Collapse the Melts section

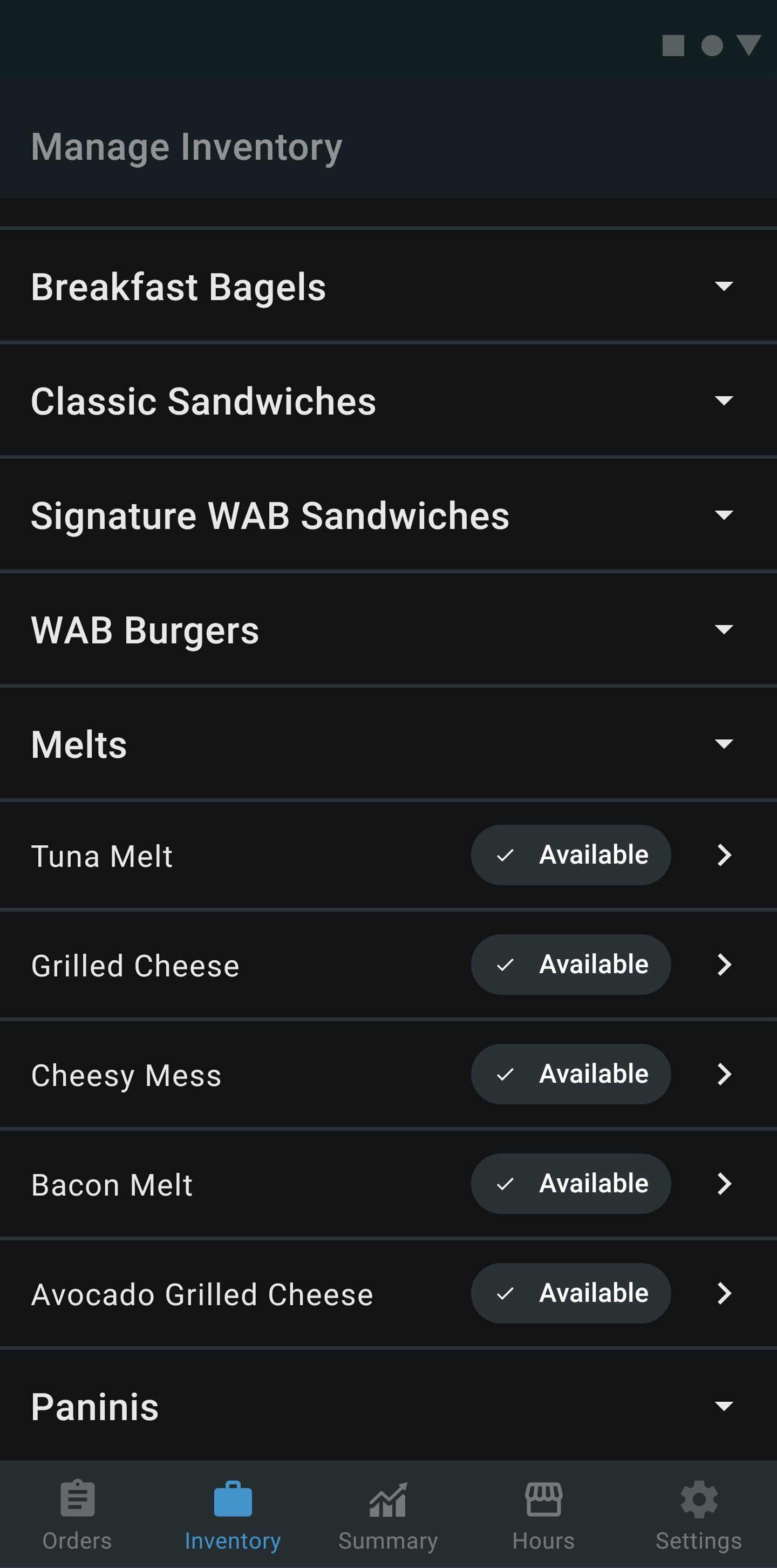(x=388, y=744)
